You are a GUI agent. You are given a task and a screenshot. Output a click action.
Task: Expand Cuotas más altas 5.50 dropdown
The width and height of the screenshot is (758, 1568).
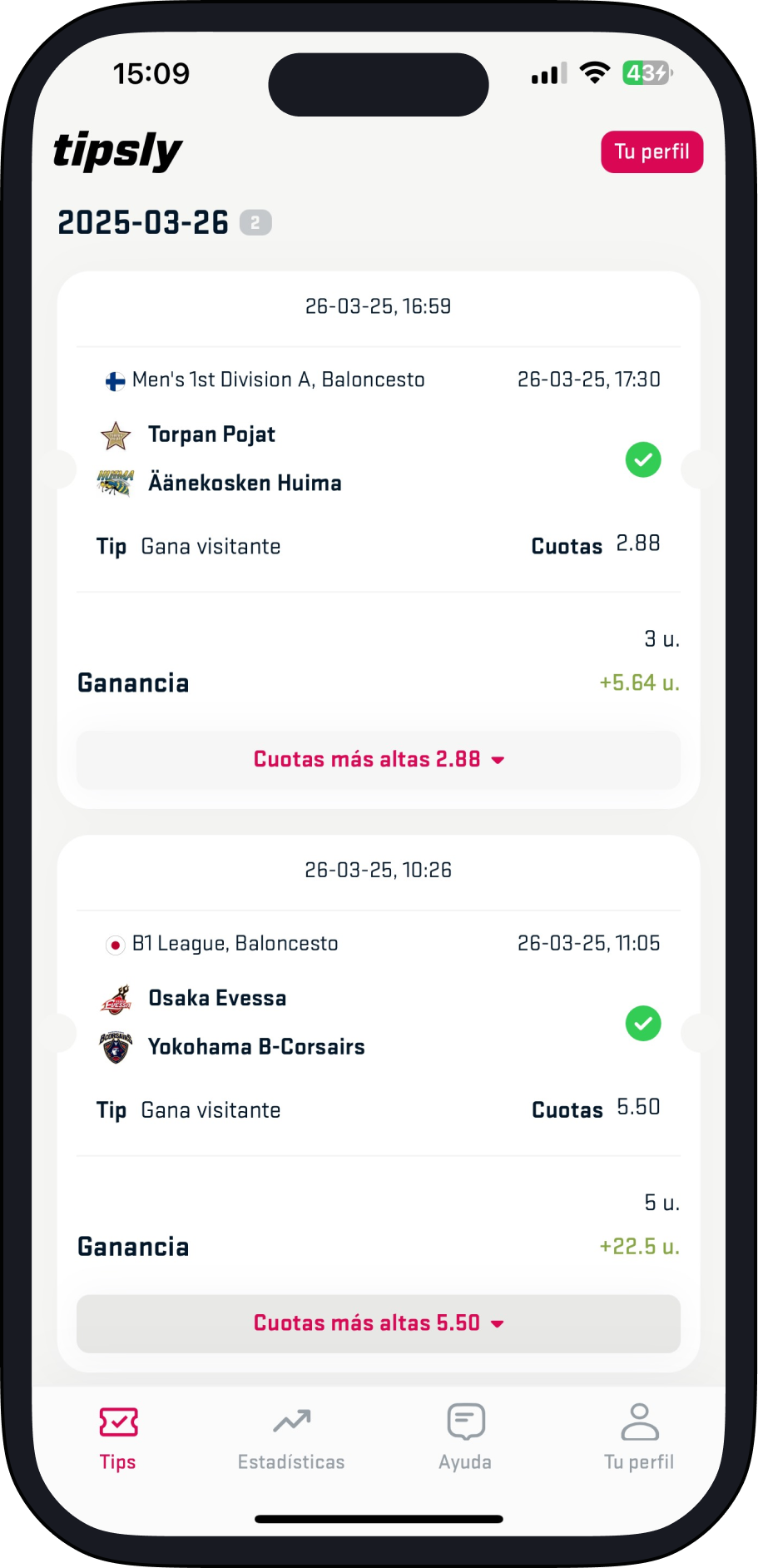(379, 1323)
